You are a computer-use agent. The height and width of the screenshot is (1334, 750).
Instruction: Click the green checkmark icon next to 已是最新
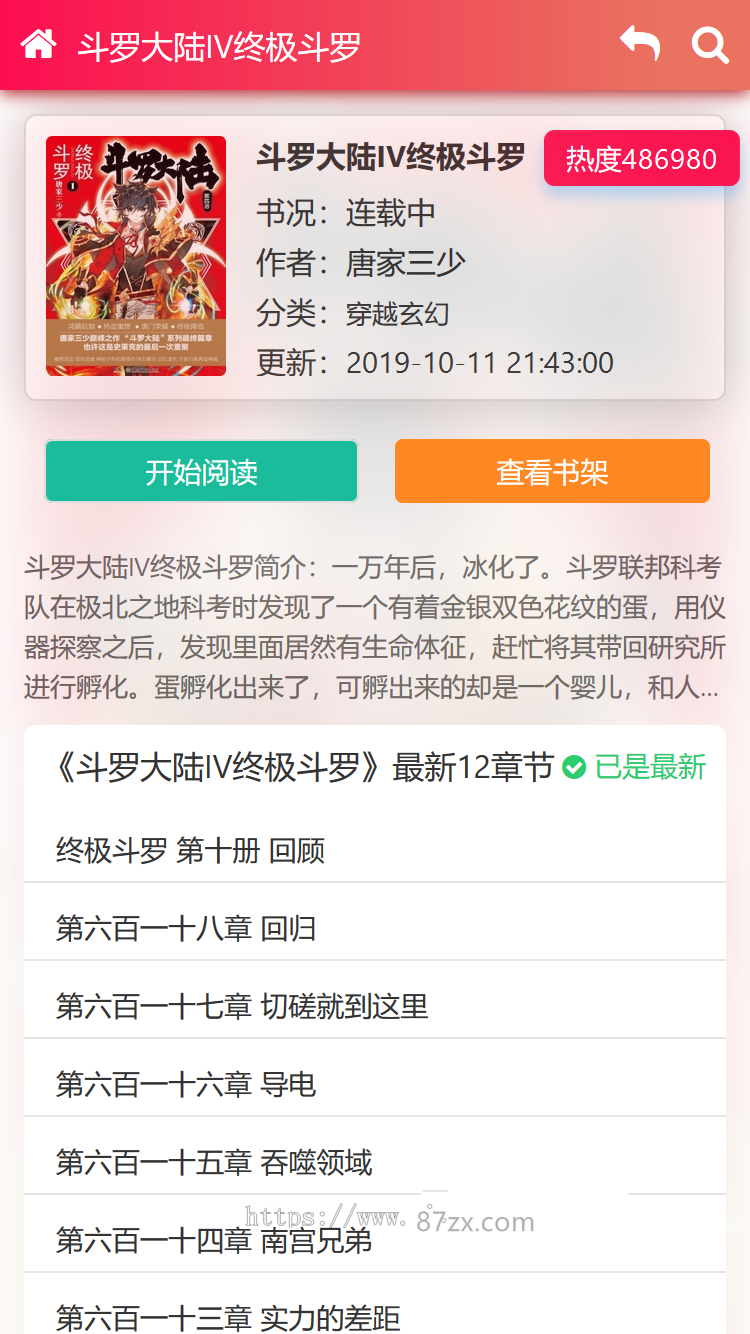[574, 768]
